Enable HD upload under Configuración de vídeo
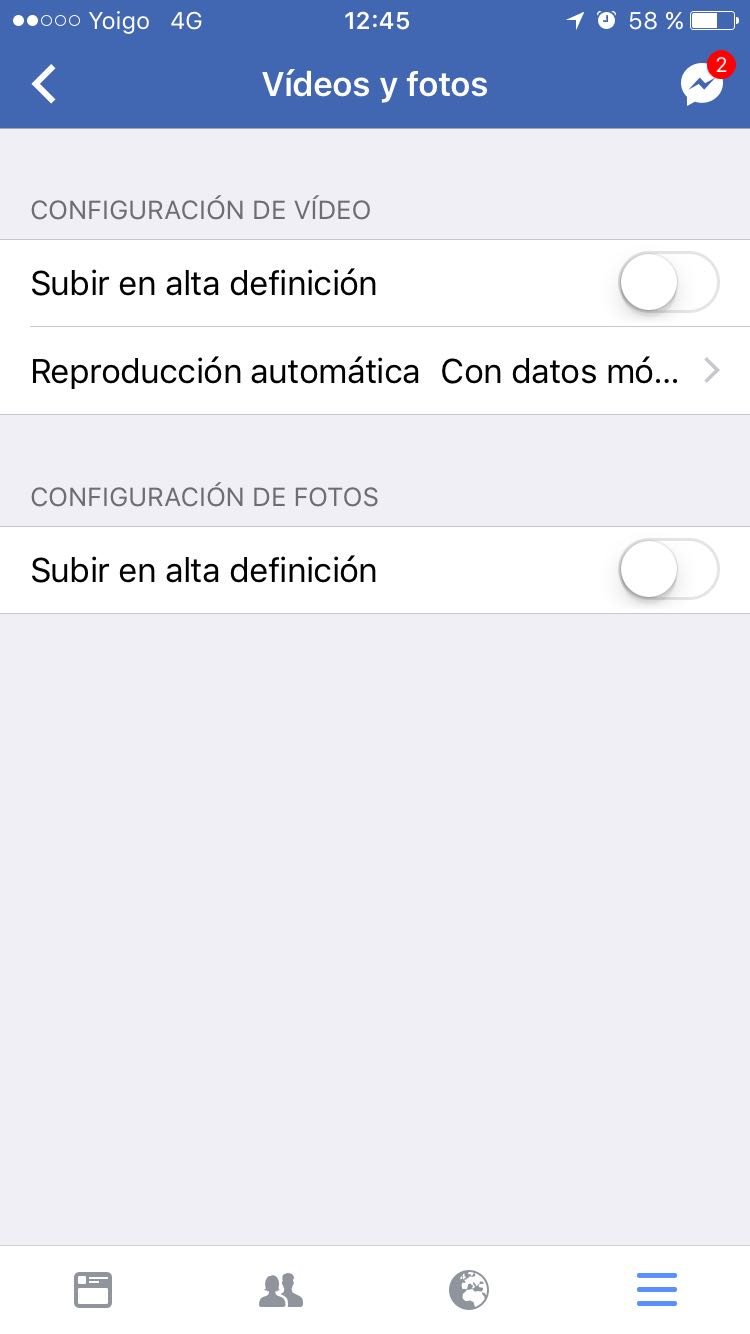 pyautogui.click(x=669, y=283)
